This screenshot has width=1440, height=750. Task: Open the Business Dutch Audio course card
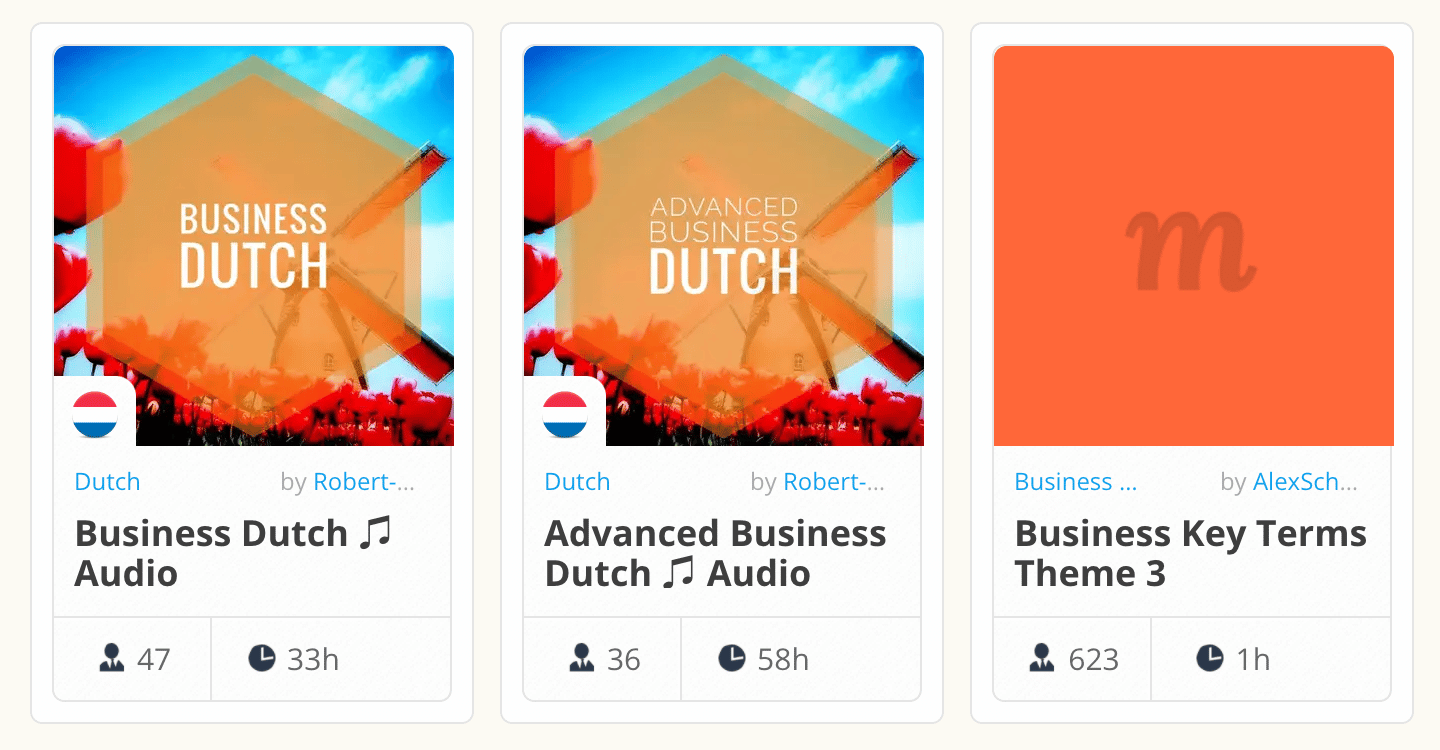[x=232, y=553]
